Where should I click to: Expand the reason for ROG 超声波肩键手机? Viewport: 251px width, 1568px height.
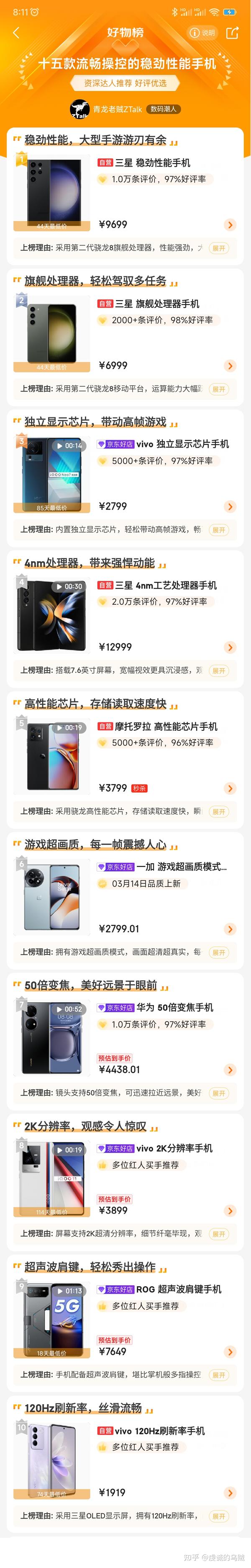pos(219,1375)
